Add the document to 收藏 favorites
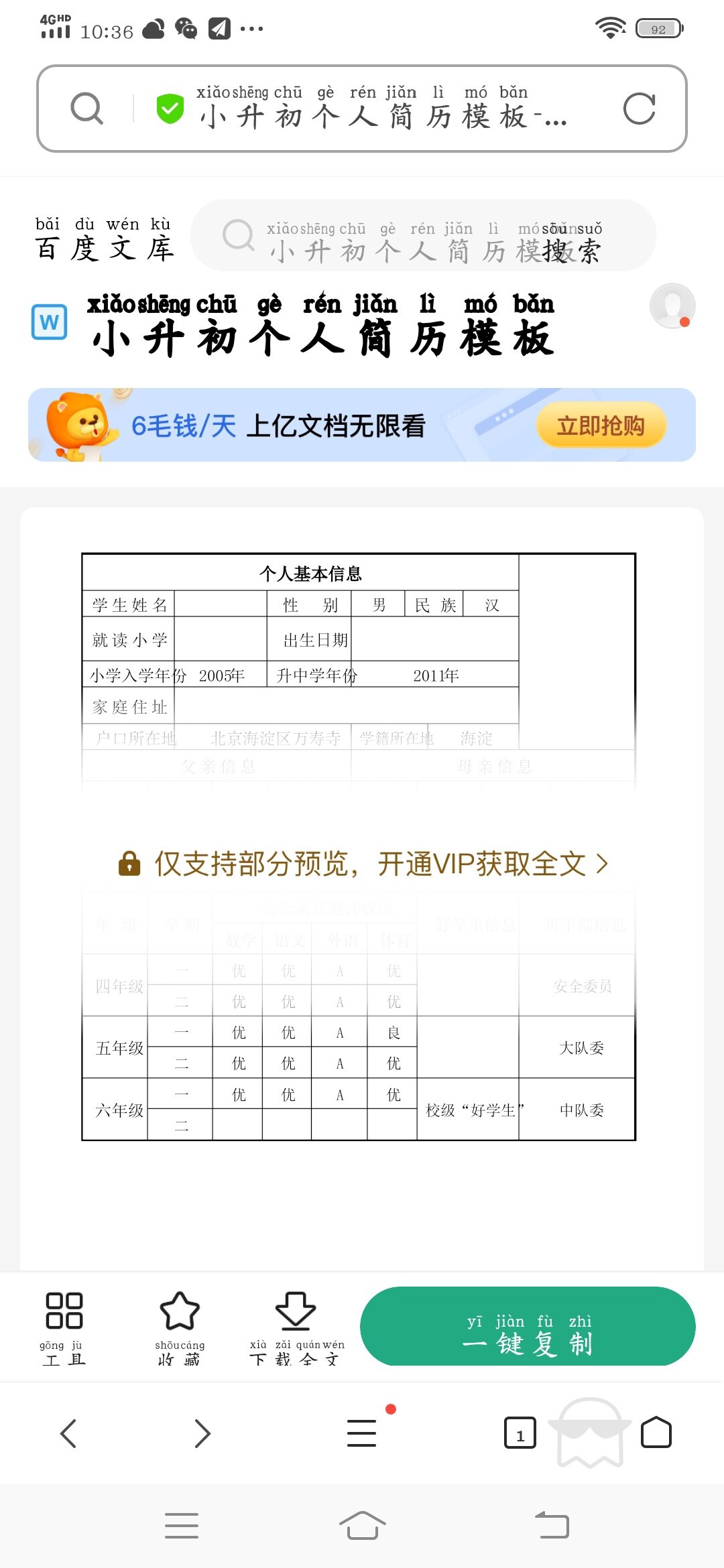The width and height of the screenshot is (724, 1568). click(x=180, y=1328)
